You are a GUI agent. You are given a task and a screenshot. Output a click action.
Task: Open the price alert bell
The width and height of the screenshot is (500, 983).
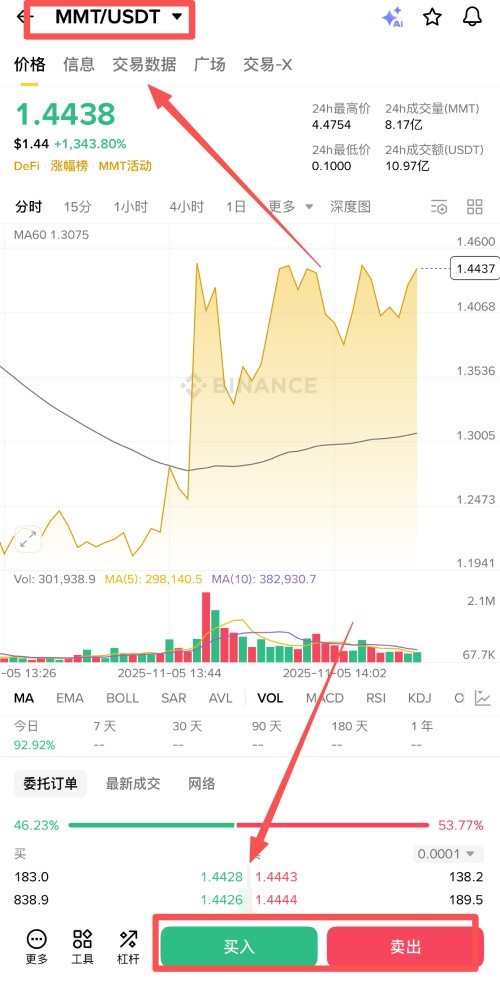click(472, 17)
